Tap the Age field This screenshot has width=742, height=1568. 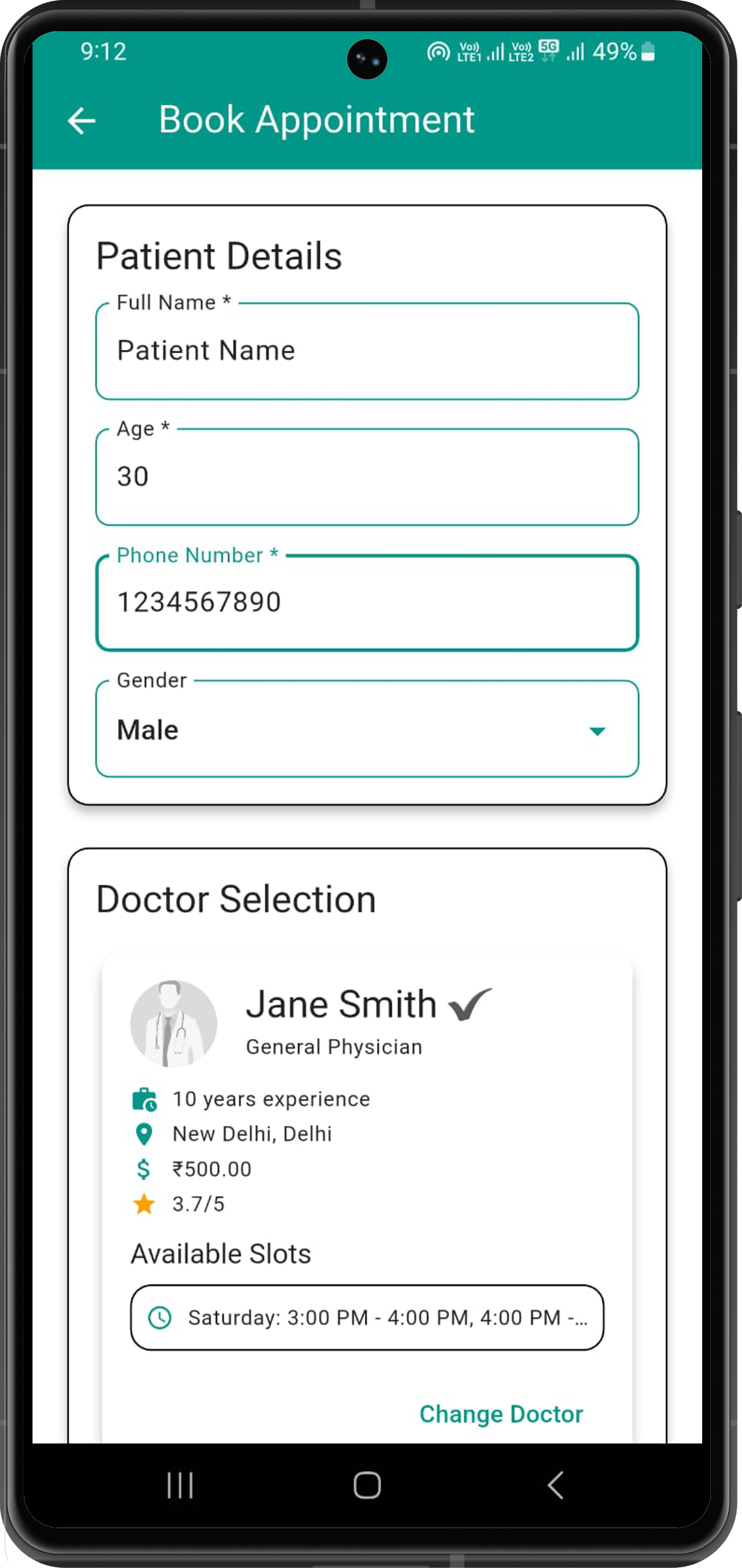tap(366, 477)
